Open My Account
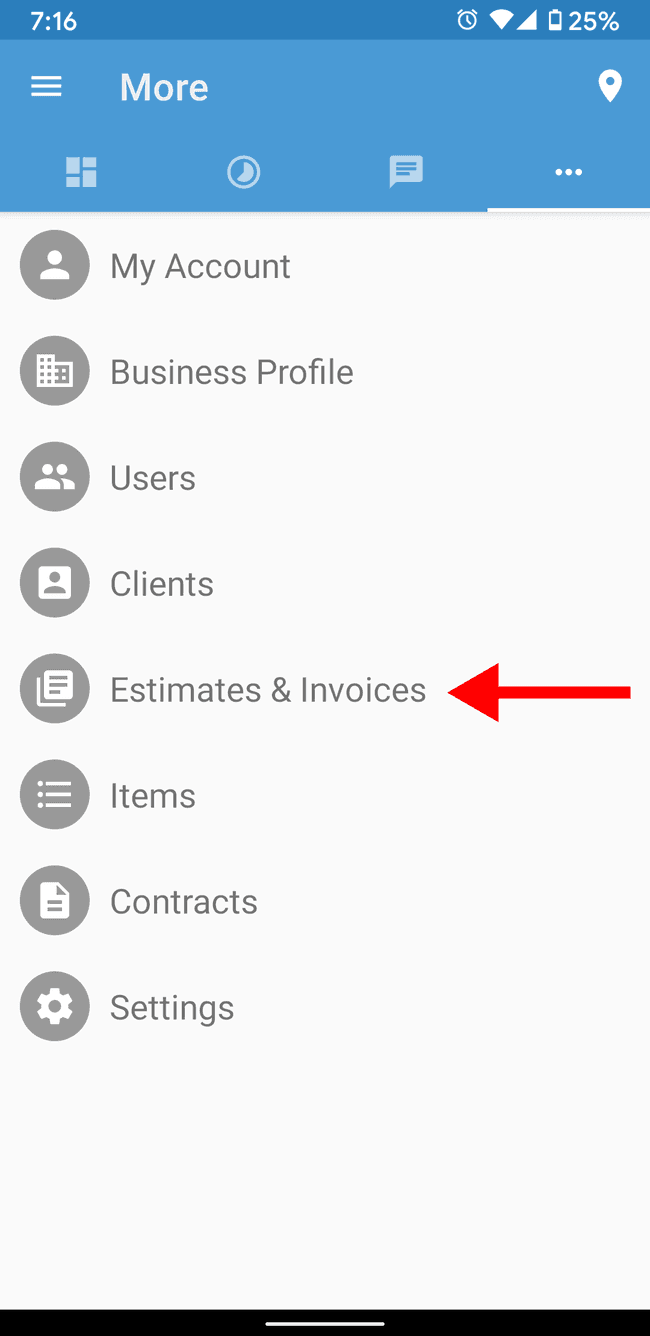Viewport: 650px width, 1336px height. [325, 265]
